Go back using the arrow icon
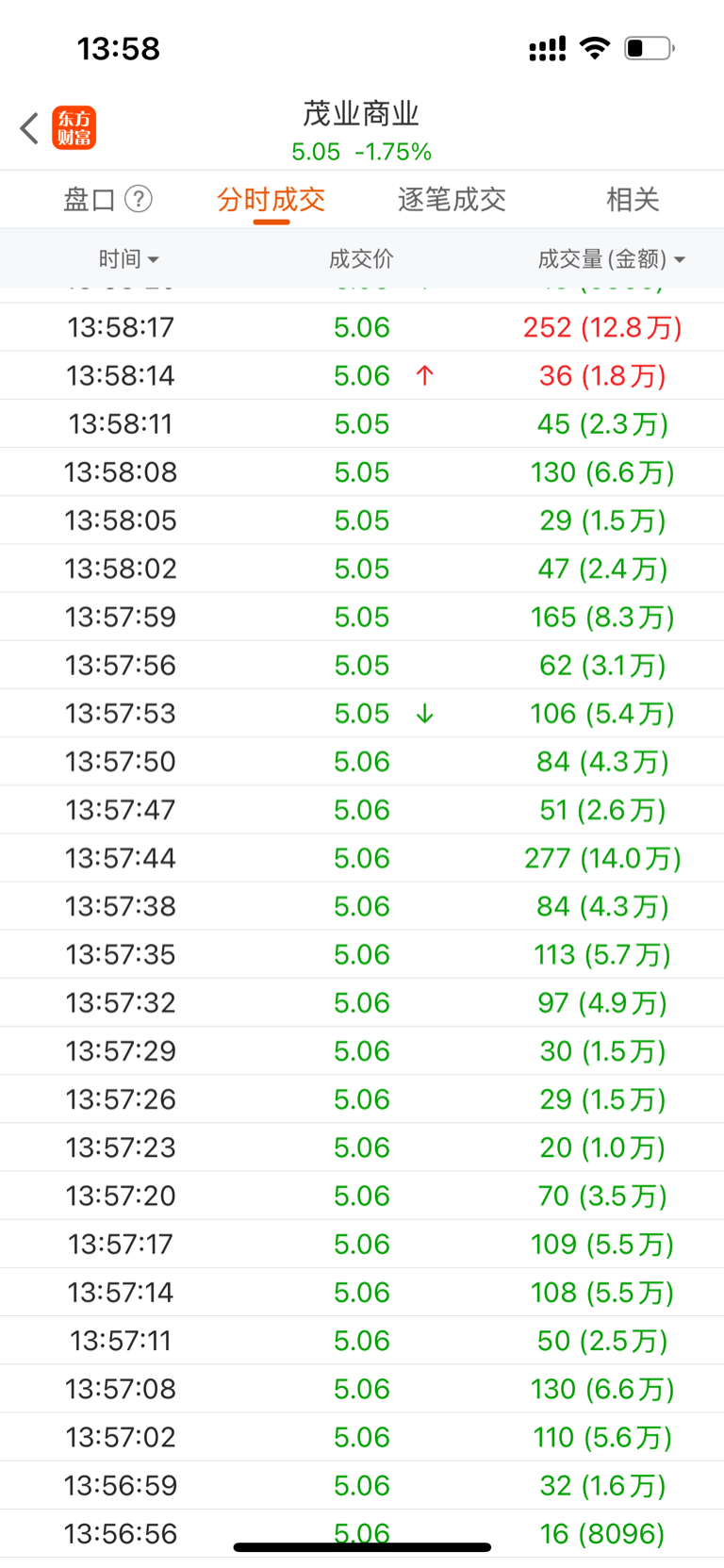 click(x=29, y=128)
